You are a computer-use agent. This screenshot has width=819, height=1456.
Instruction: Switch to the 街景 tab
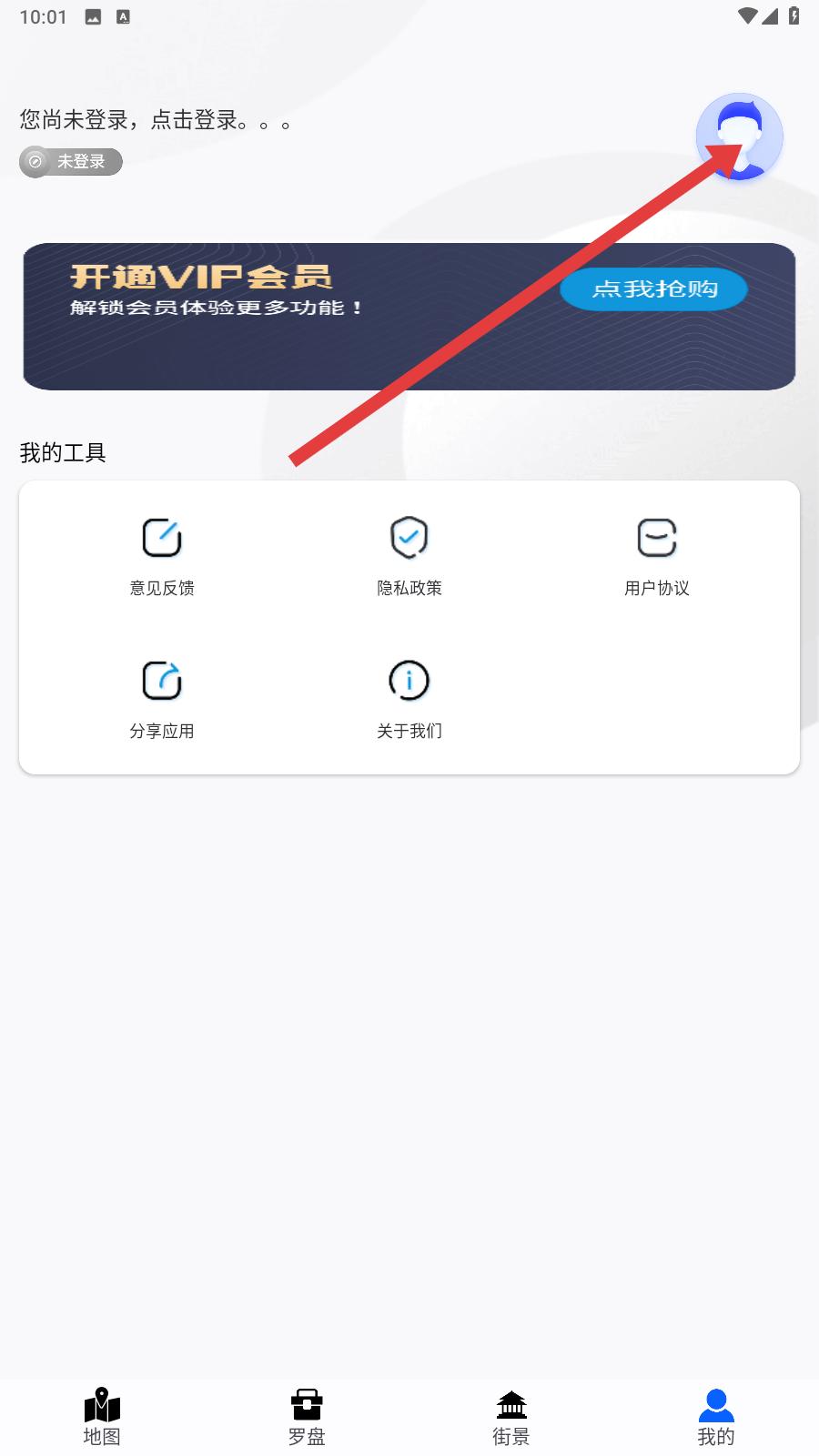point(511,1417)
